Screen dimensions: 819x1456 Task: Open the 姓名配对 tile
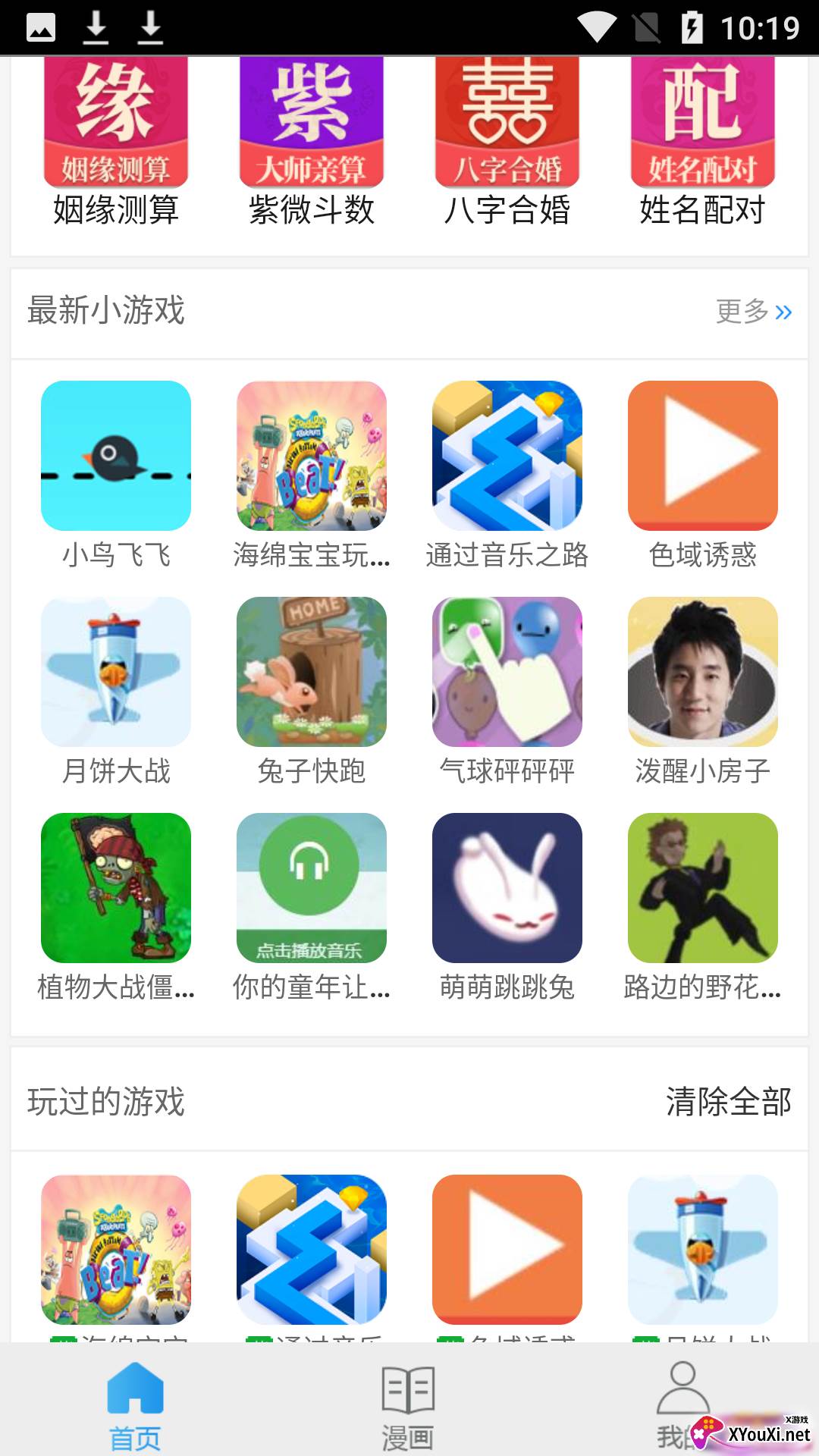tap(702, 140)
